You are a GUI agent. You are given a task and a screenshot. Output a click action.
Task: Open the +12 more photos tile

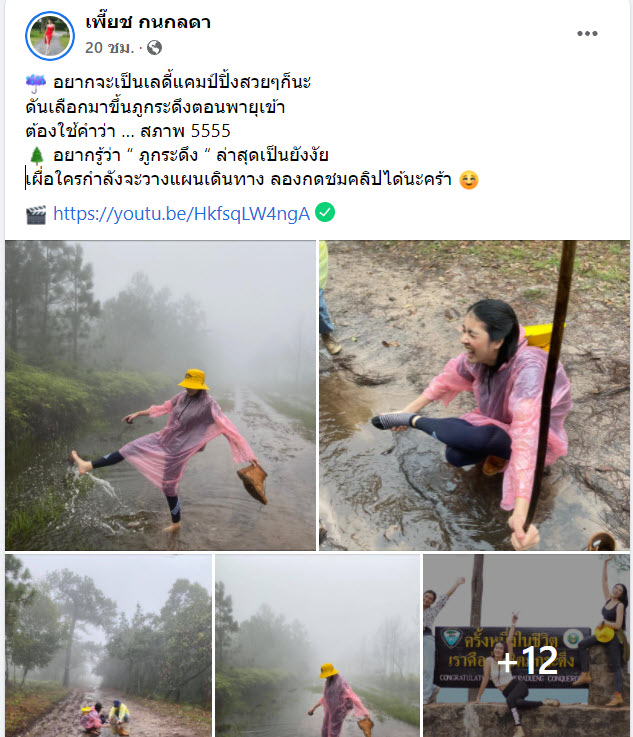(526, 645)
